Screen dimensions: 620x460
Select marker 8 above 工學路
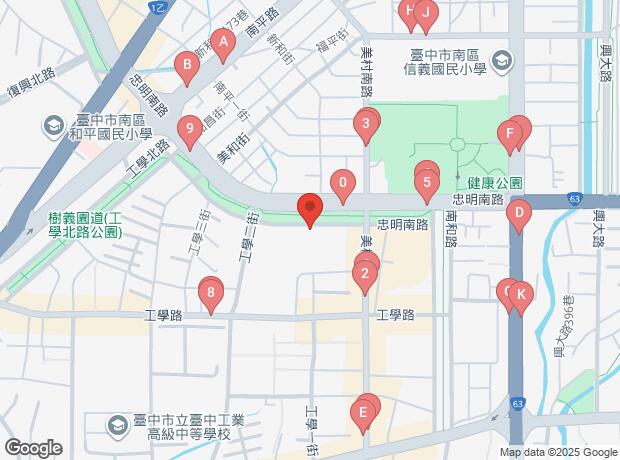coord(210,294)
